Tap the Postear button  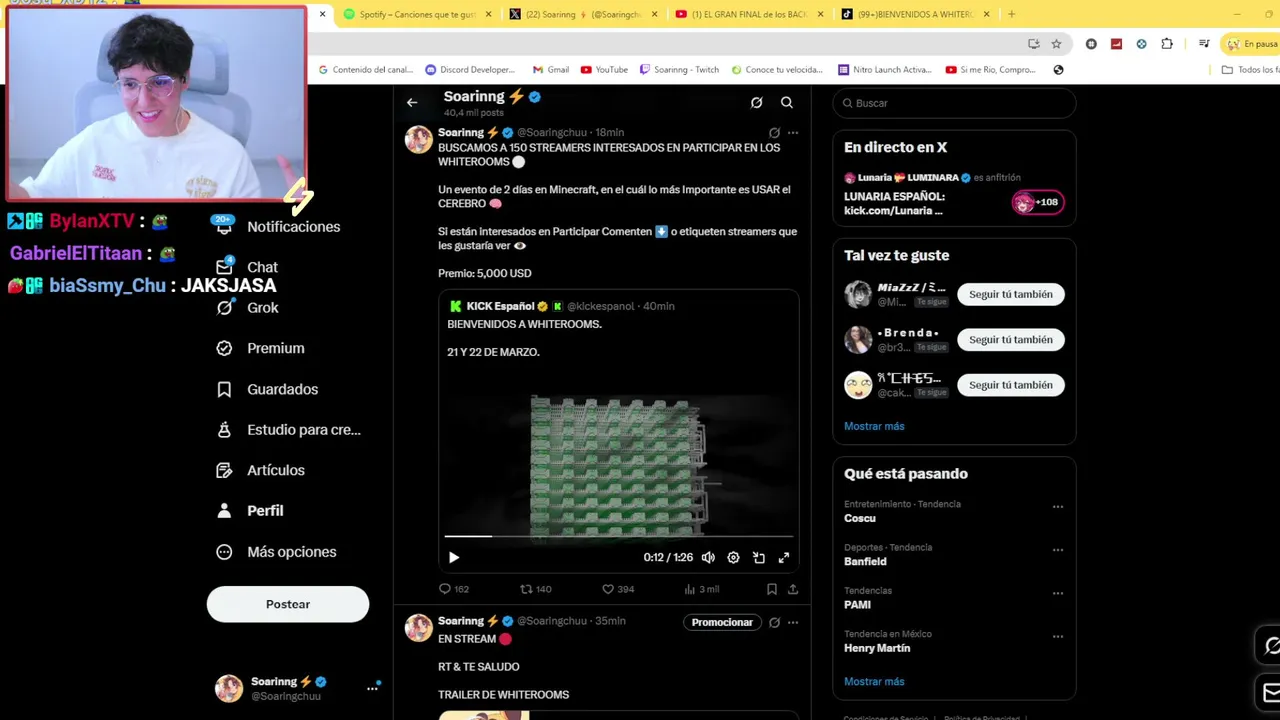tap(288, 604)
